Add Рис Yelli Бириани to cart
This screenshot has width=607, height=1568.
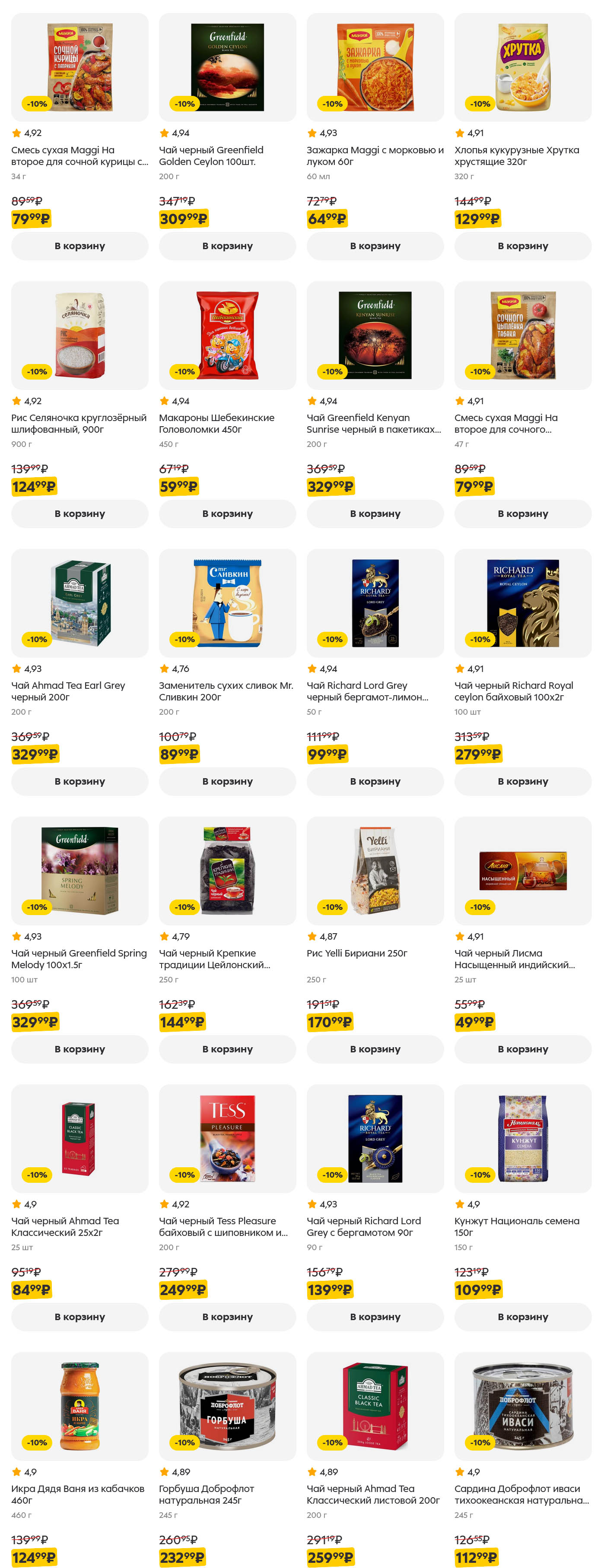point(375,1049)
